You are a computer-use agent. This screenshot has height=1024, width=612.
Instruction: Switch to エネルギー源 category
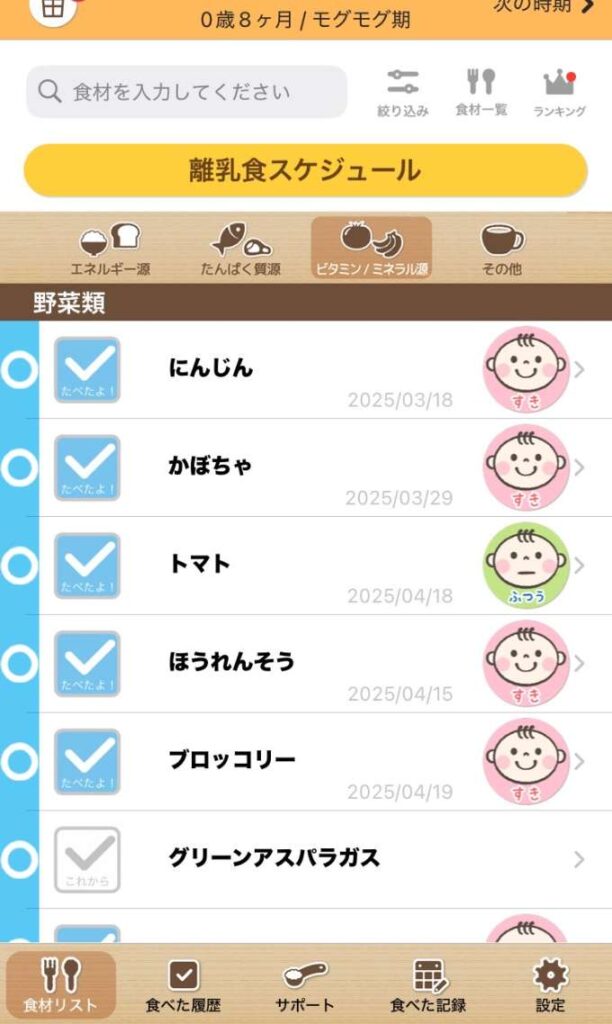click(110, 249)
